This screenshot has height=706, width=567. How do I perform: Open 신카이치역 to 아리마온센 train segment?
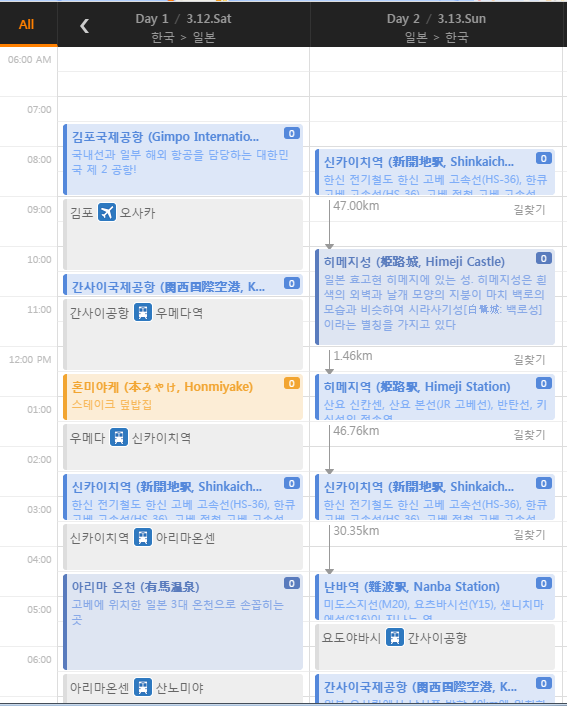[x=183, y=547]
